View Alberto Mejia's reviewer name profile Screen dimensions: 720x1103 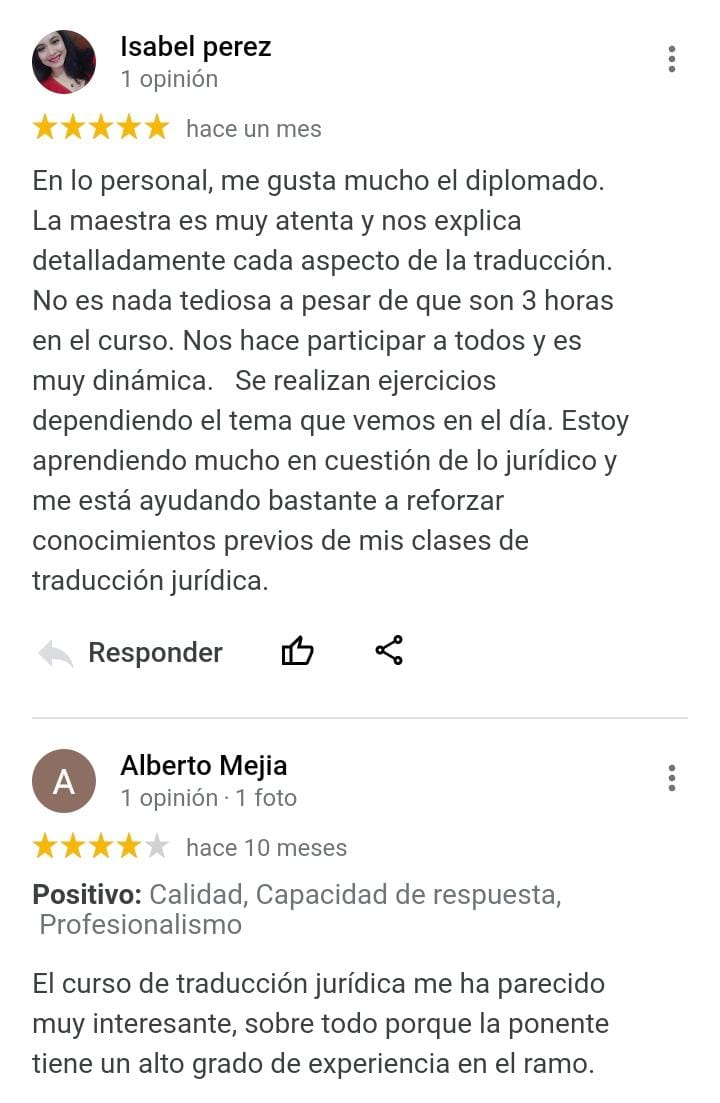pos(203,765)
